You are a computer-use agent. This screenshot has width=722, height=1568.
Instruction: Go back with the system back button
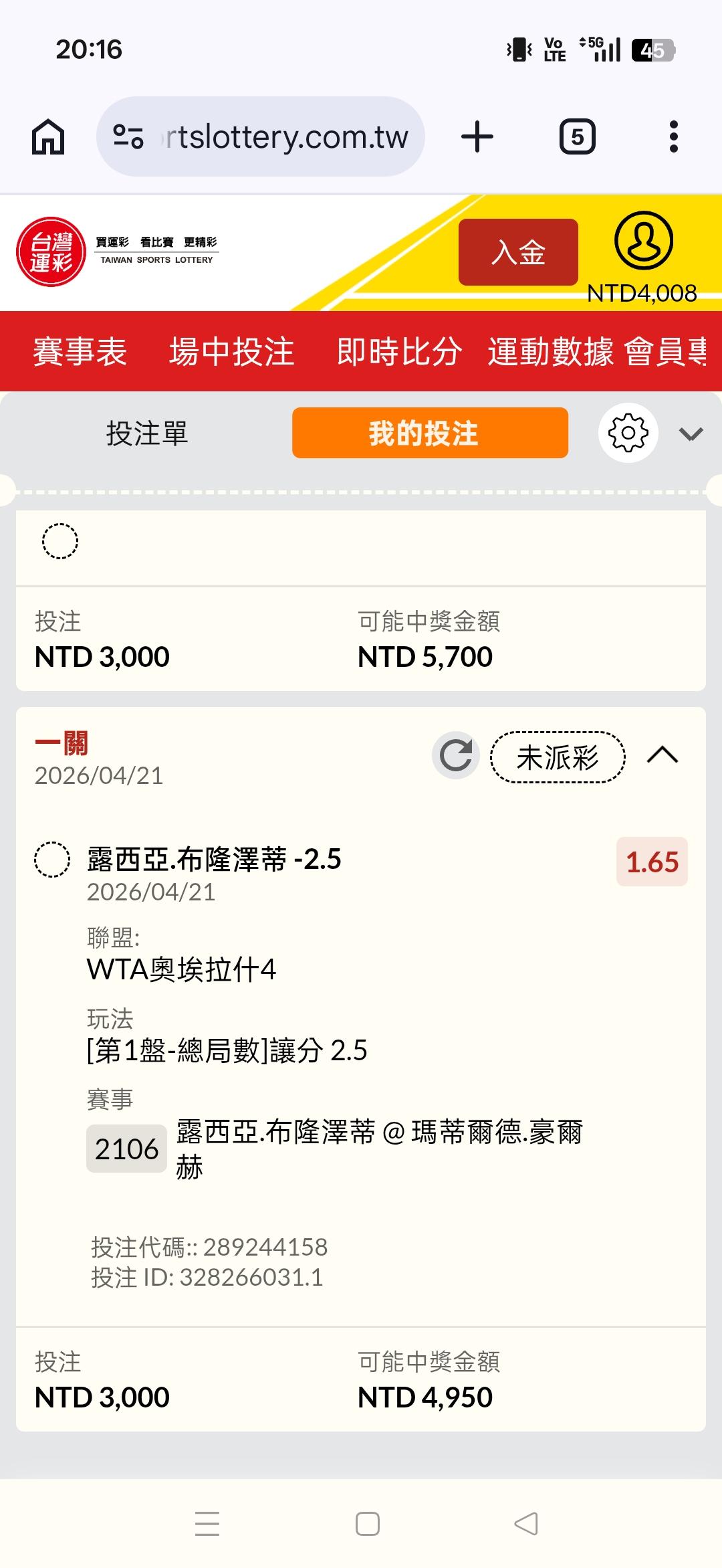[526, 1524]
